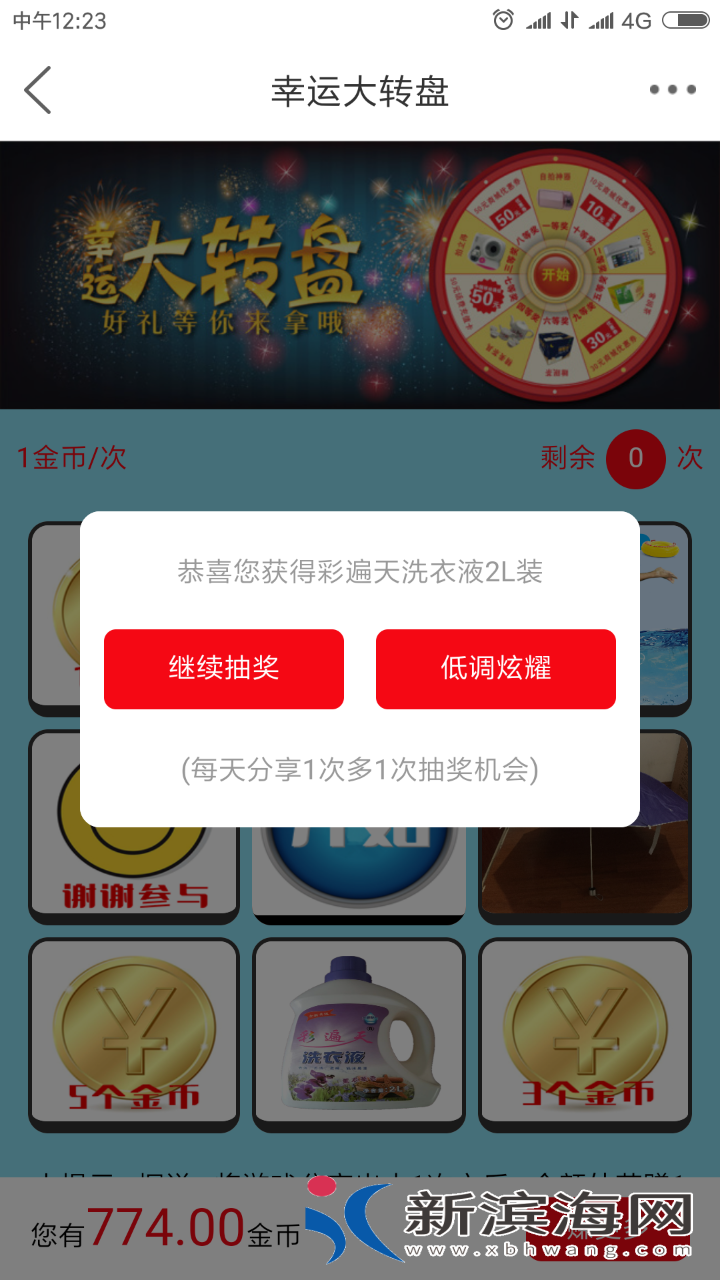Go back using the arrow icon

(x=38, y=91)
